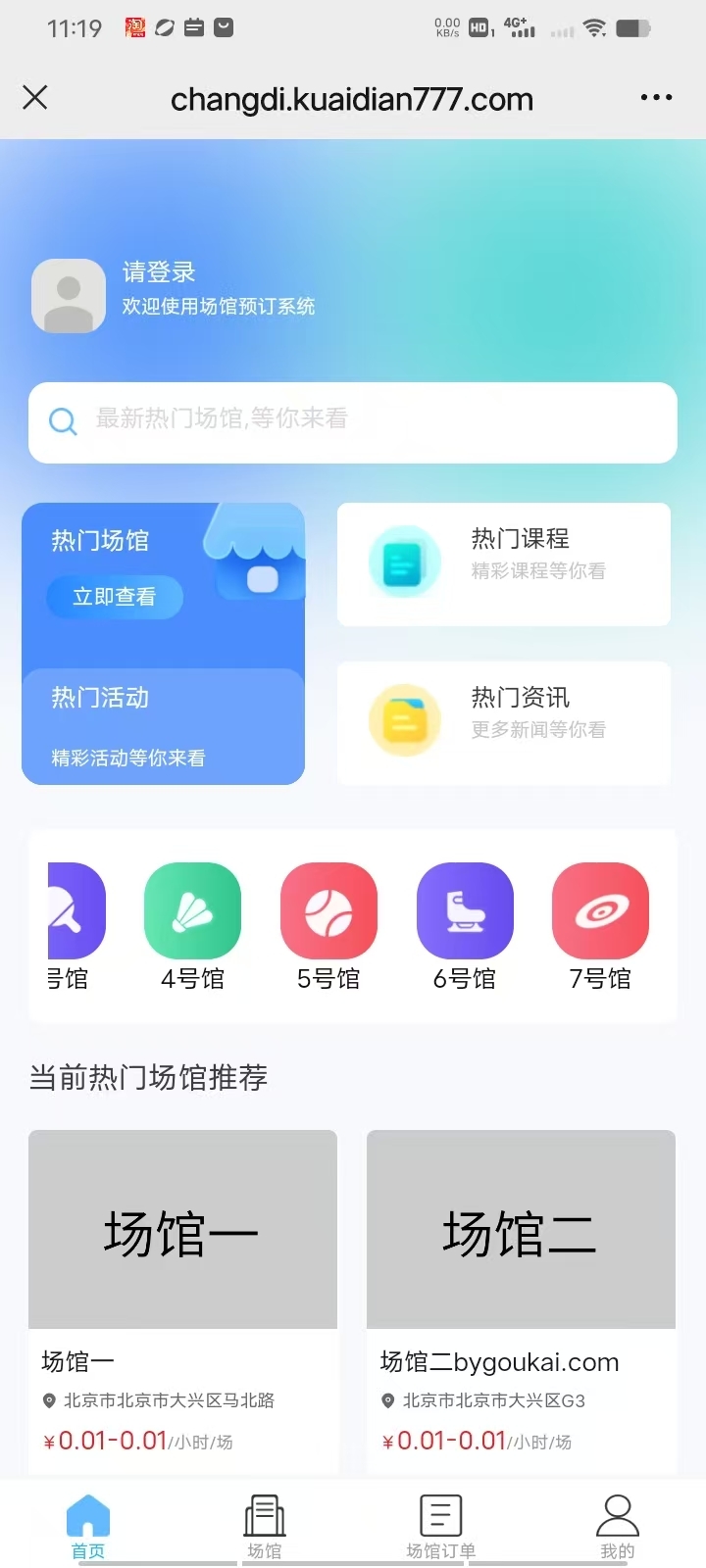Select the 7号馆 icon
The width and height of the screenshot is (706, 1568).
[600, 910]
